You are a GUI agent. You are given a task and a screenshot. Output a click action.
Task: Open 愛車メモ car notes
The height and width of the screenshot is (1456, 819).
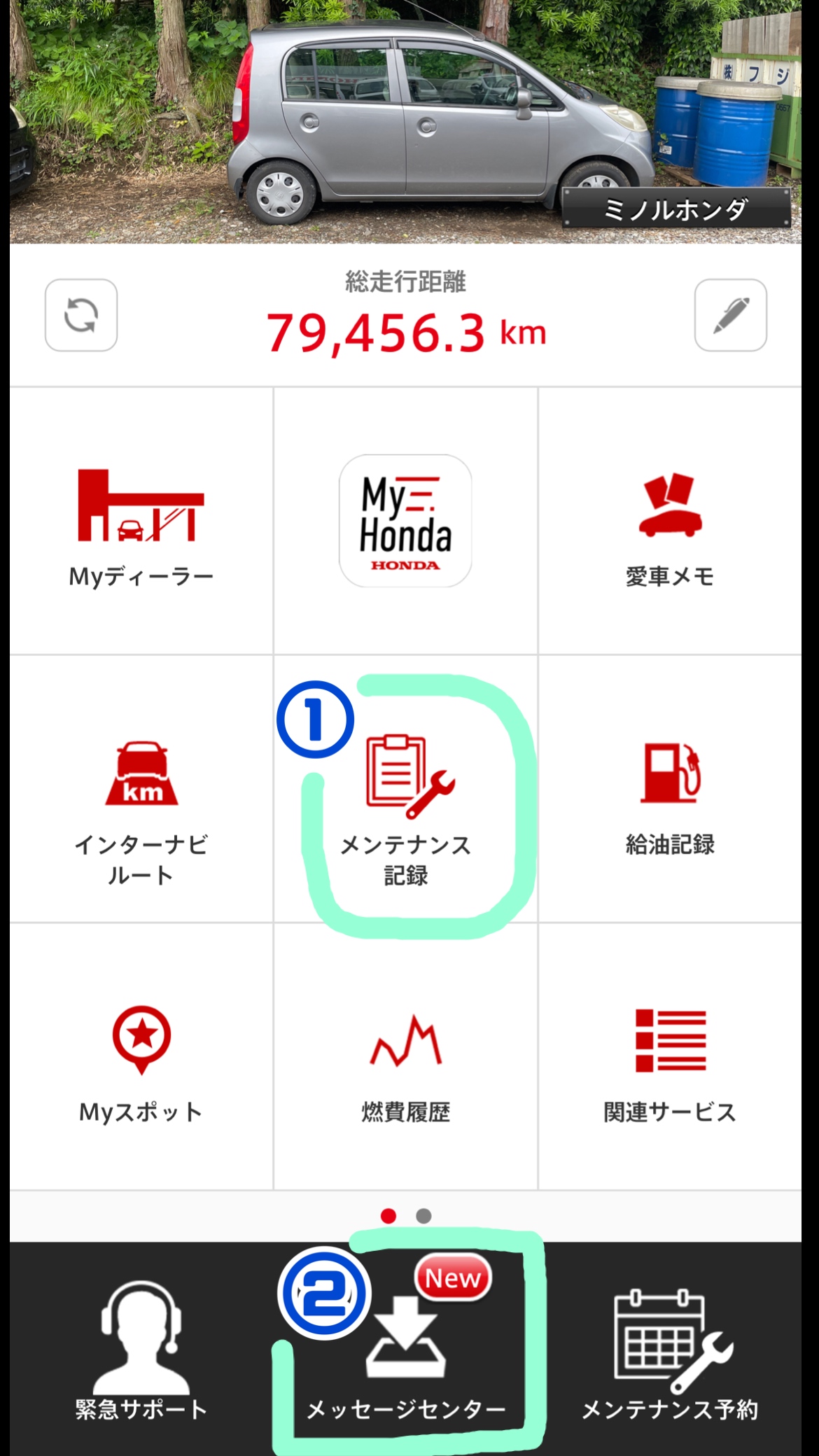point(670,522)
